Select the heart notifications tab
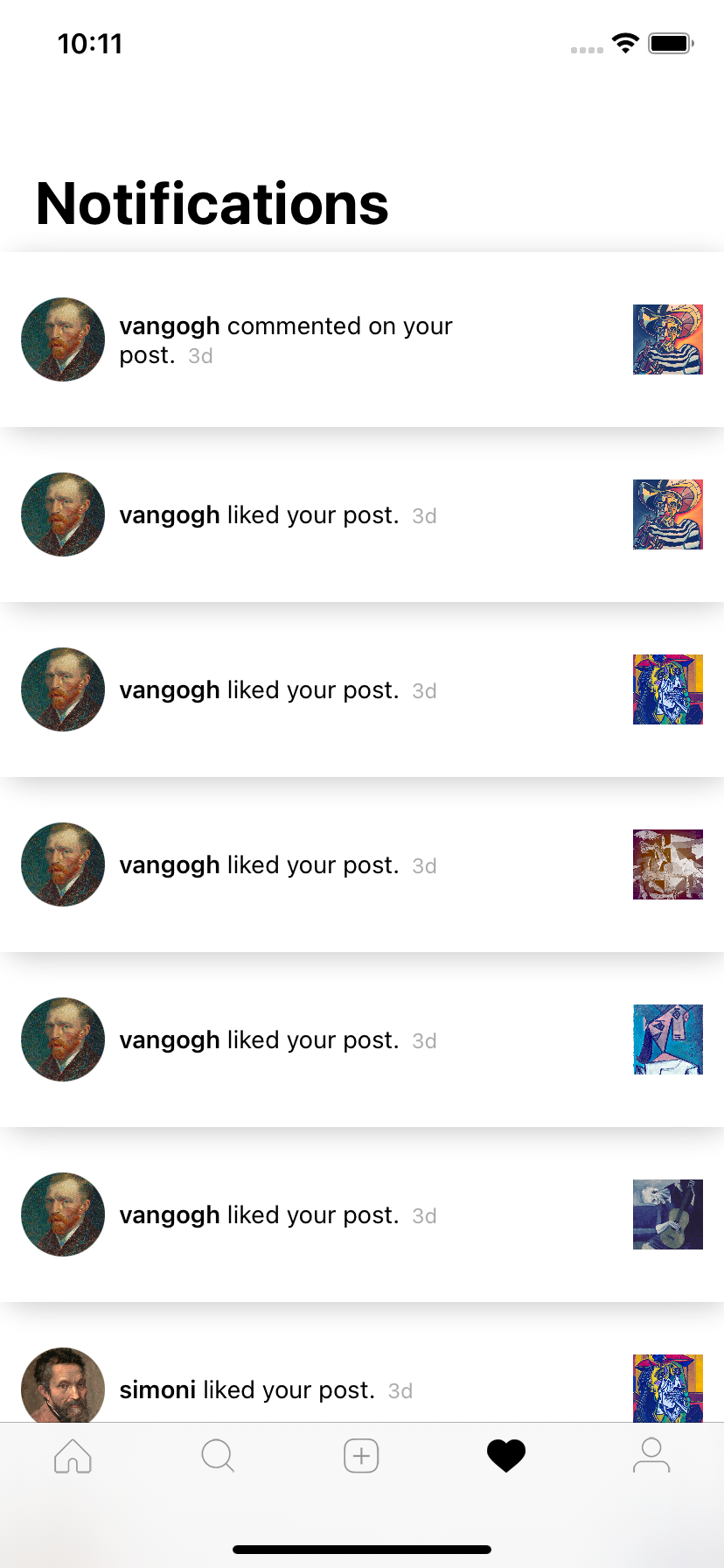Screen dimensions: 724x1568 pyautogui.click(x=506, y=1456)
